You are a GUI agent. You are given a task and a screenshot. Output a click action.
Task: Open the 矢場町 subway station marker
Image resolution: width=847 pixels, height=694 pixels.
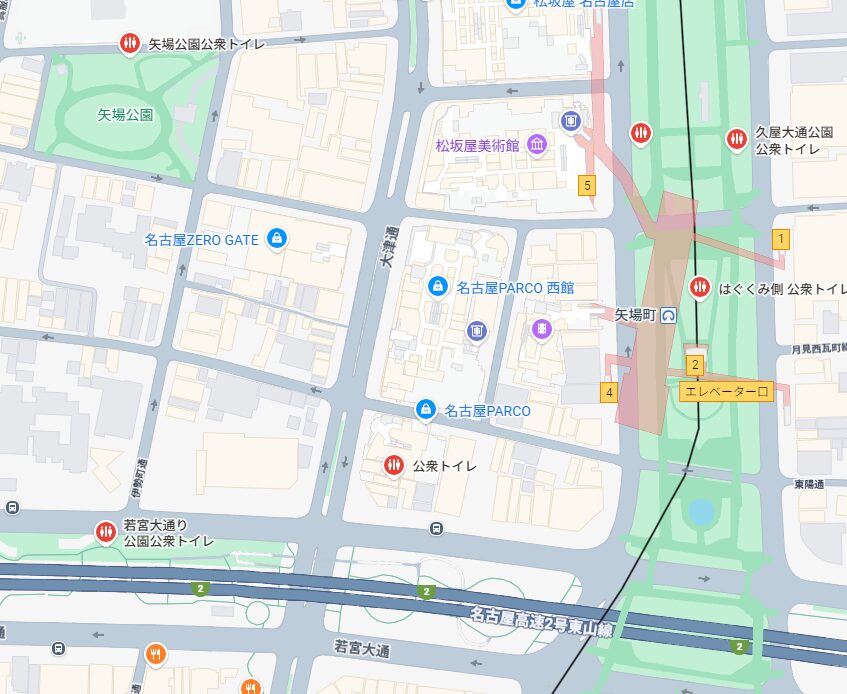point(668,315)
